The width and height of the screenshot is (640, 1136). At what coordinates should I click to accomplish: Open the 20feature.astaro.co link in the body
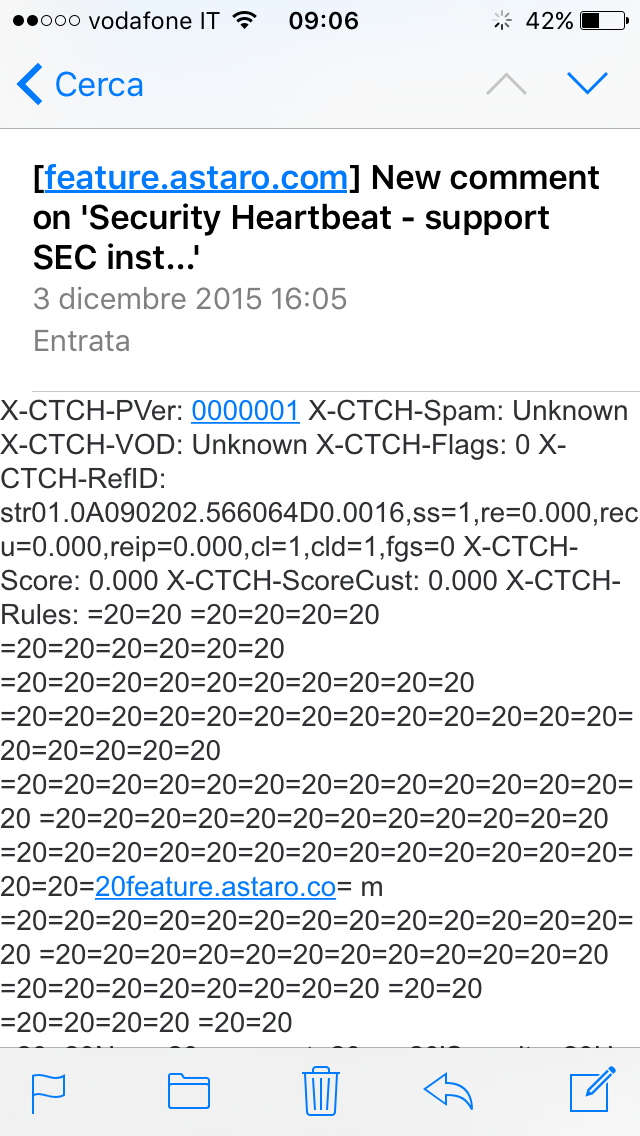point(215,887)
